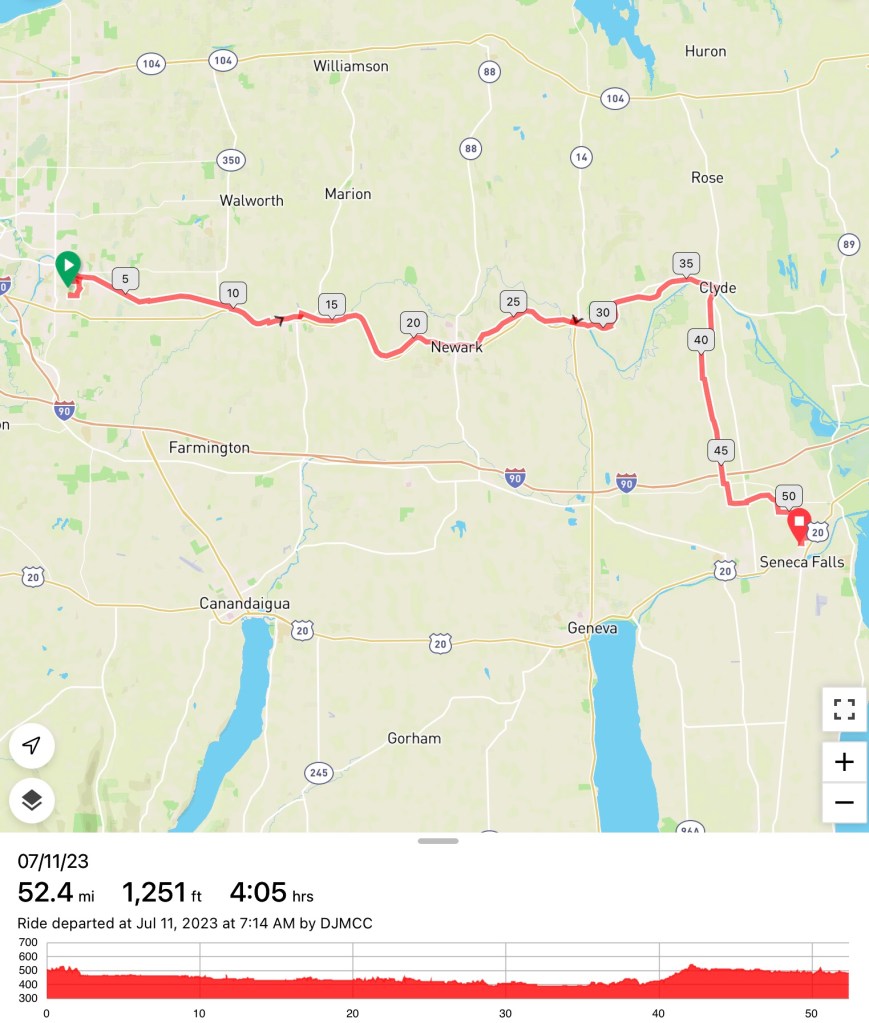Tap the ride details panel handle

point(437,841)
